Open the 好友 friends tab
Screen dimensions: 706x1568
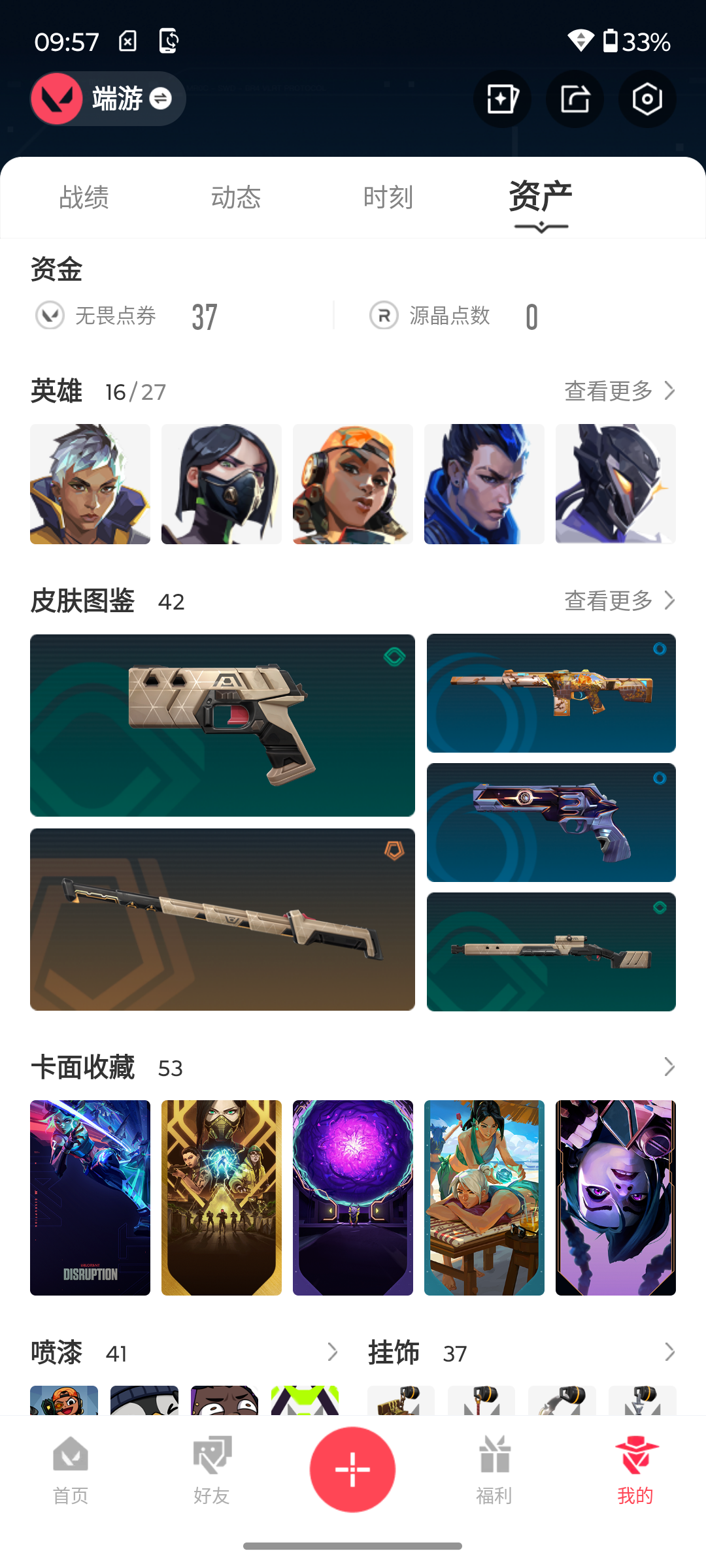tap(212, 1470)
